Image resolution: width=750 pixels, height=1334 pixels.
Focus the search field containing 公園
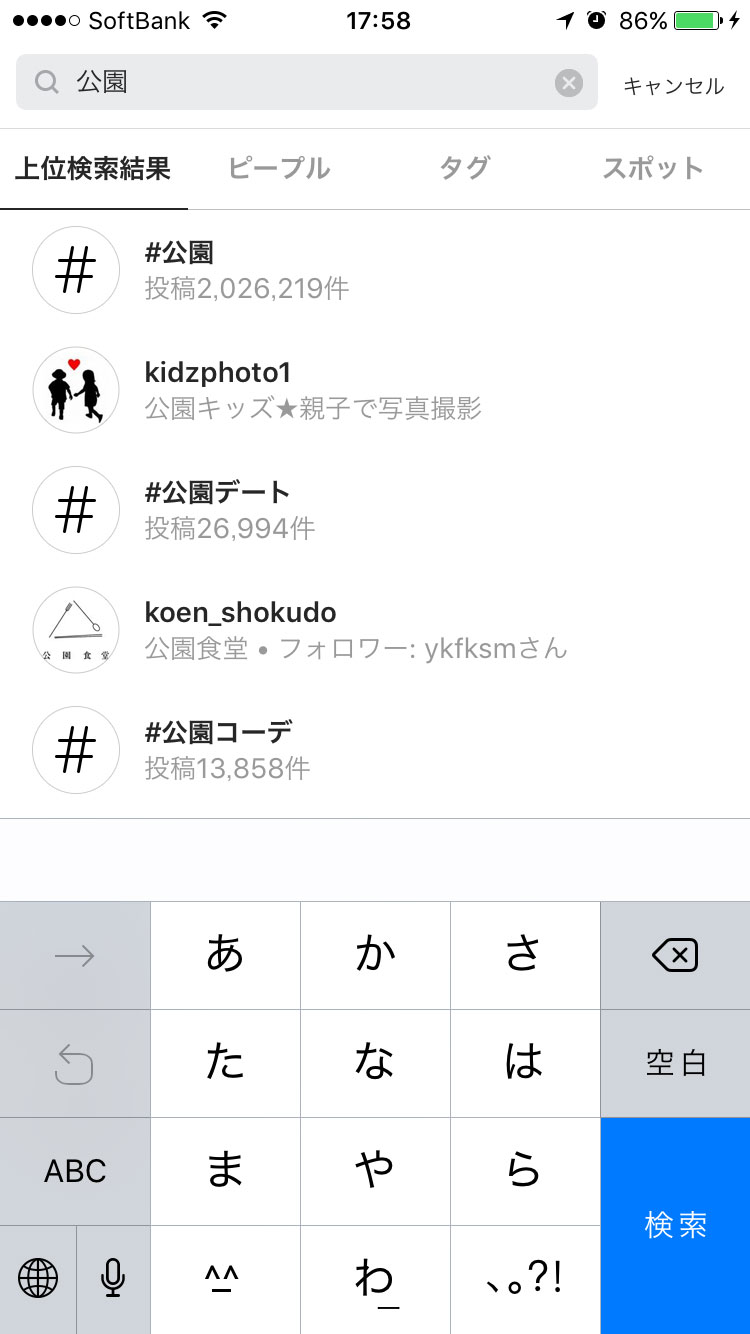(x=300, y=82)
